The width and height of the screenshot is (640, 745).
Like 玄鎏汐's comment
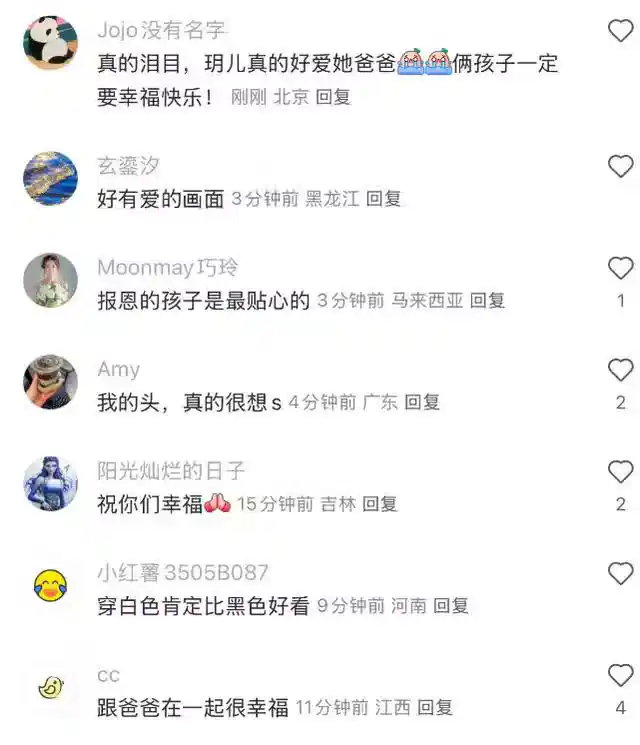click(x=621, y=166)
